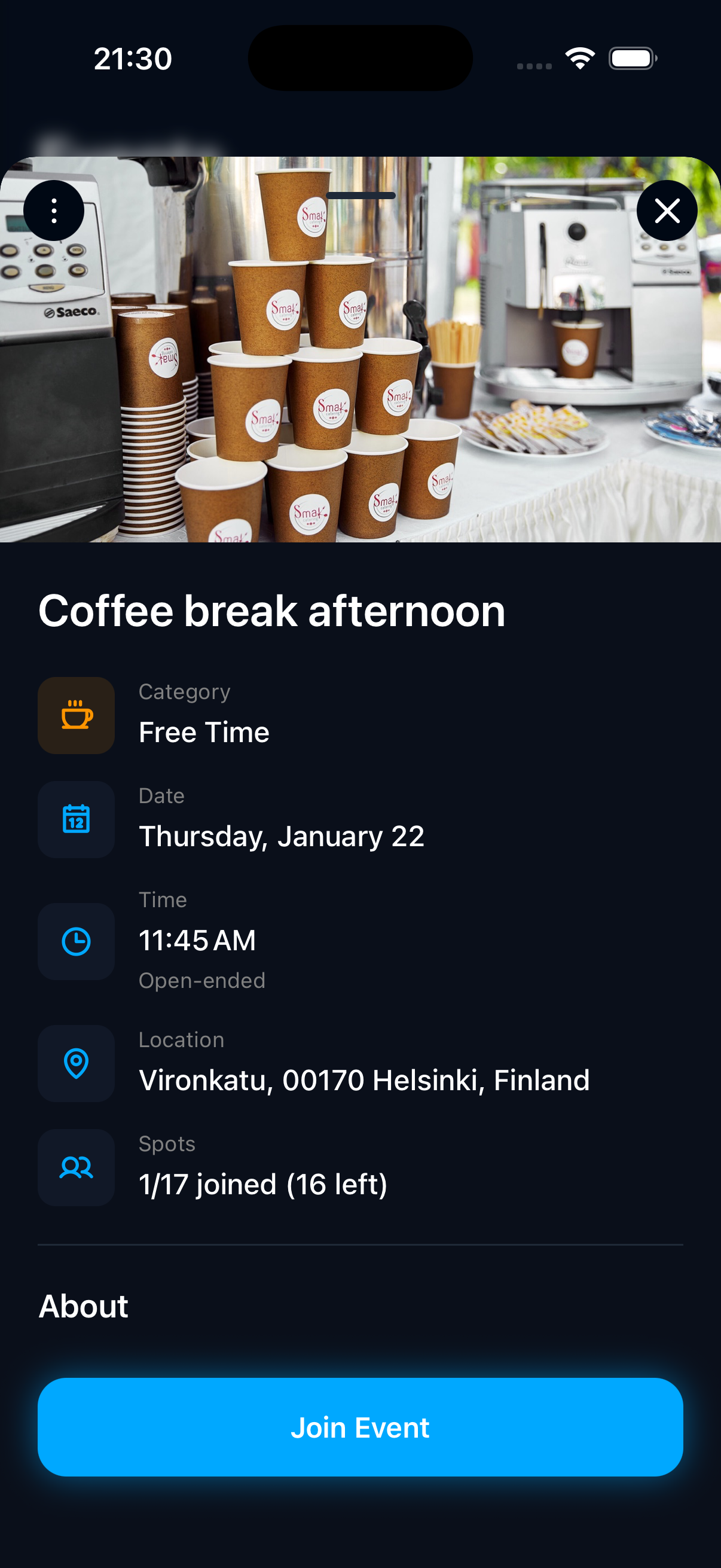The width and height of the screenshot is (721, 1568).
Task: Select the calendar Date icon
Action: point(75,819)
